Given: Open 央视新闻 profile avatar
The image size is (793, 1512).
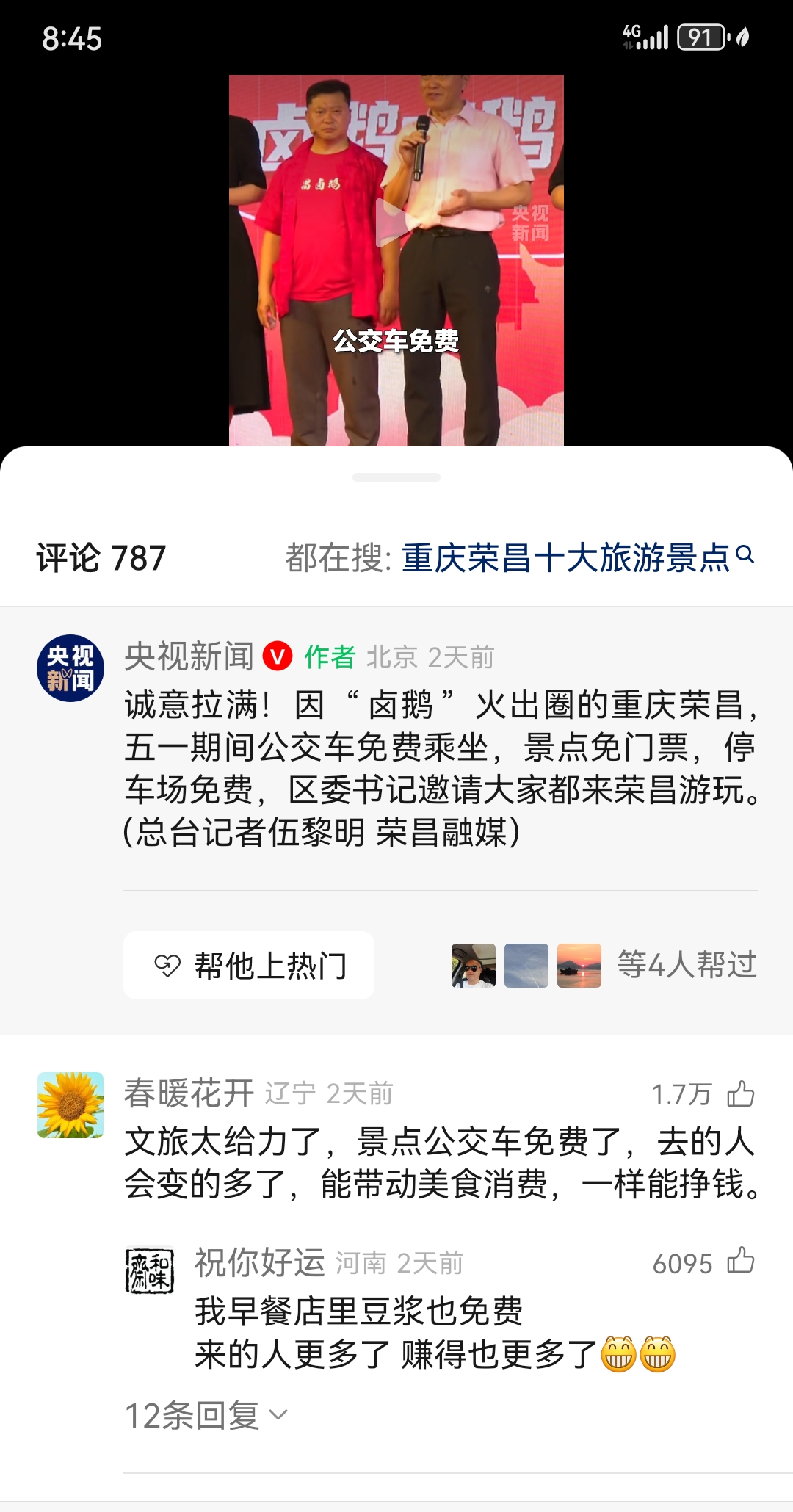Looking at the screenshot, I should pyautogui.click(x=70, y=668).
